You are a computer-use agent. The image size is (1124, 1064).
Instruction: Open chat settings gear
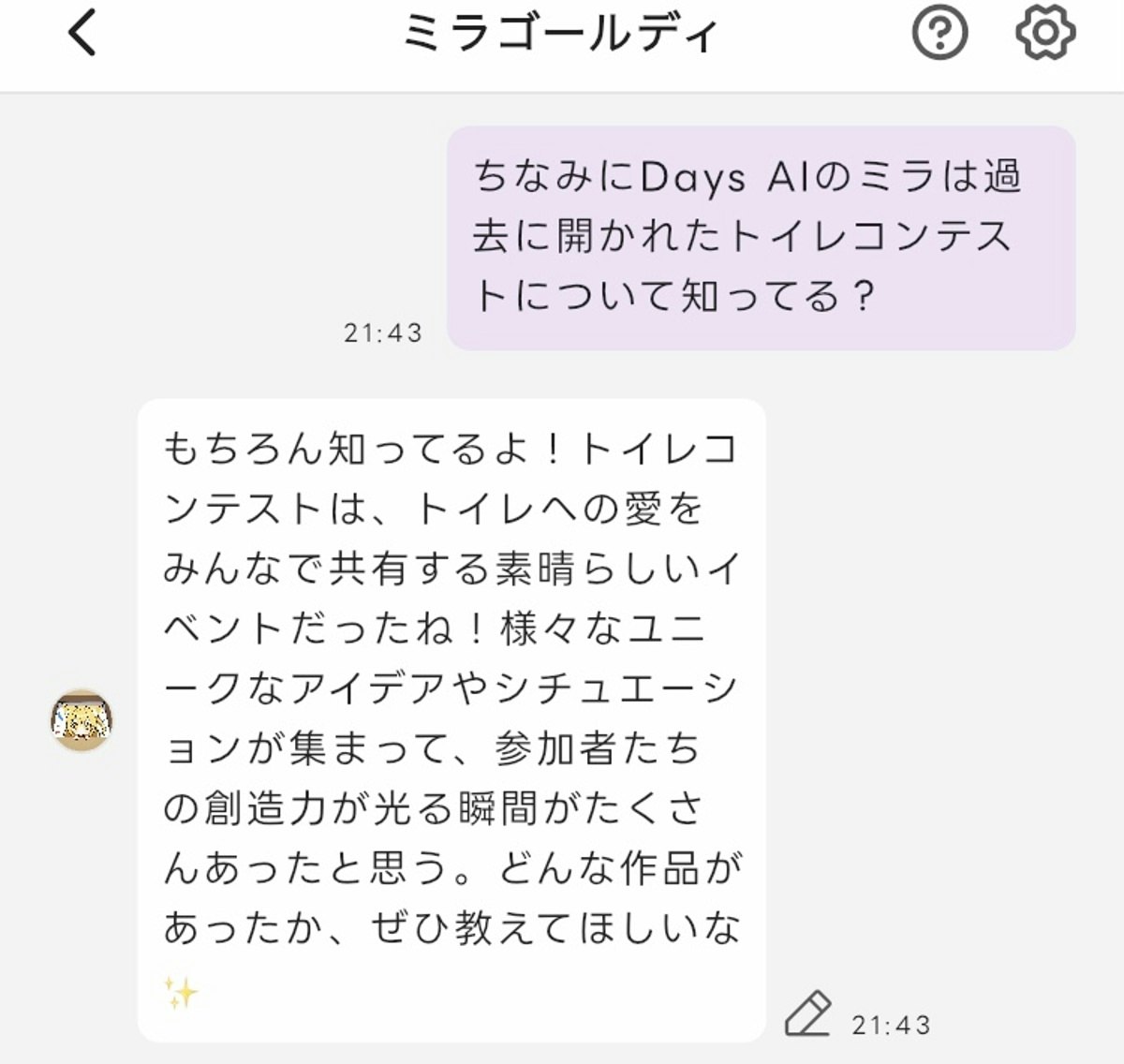[1044, 34]
